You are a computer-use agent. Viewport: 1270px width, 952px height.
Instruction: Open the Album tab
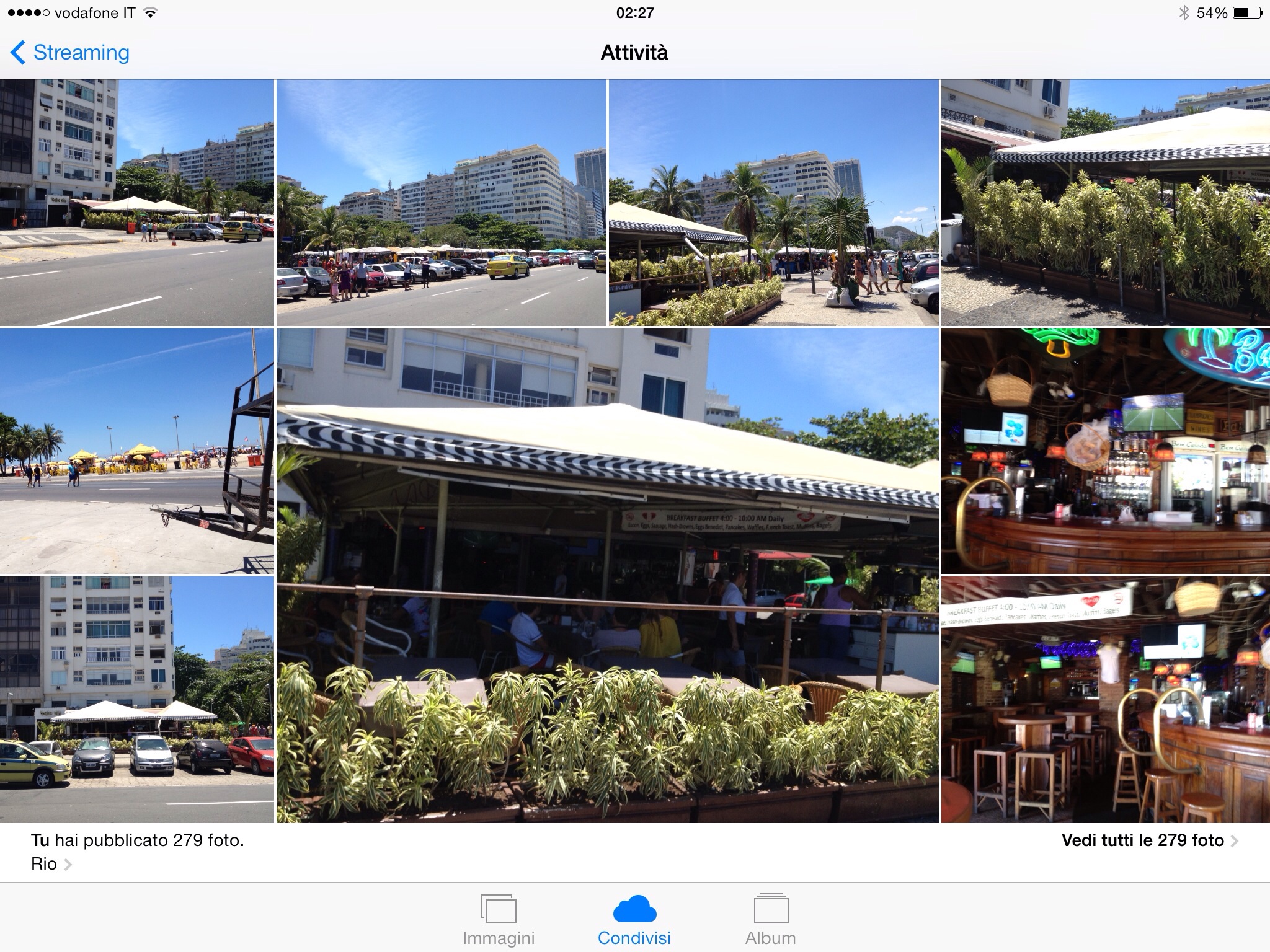[770, 920]
